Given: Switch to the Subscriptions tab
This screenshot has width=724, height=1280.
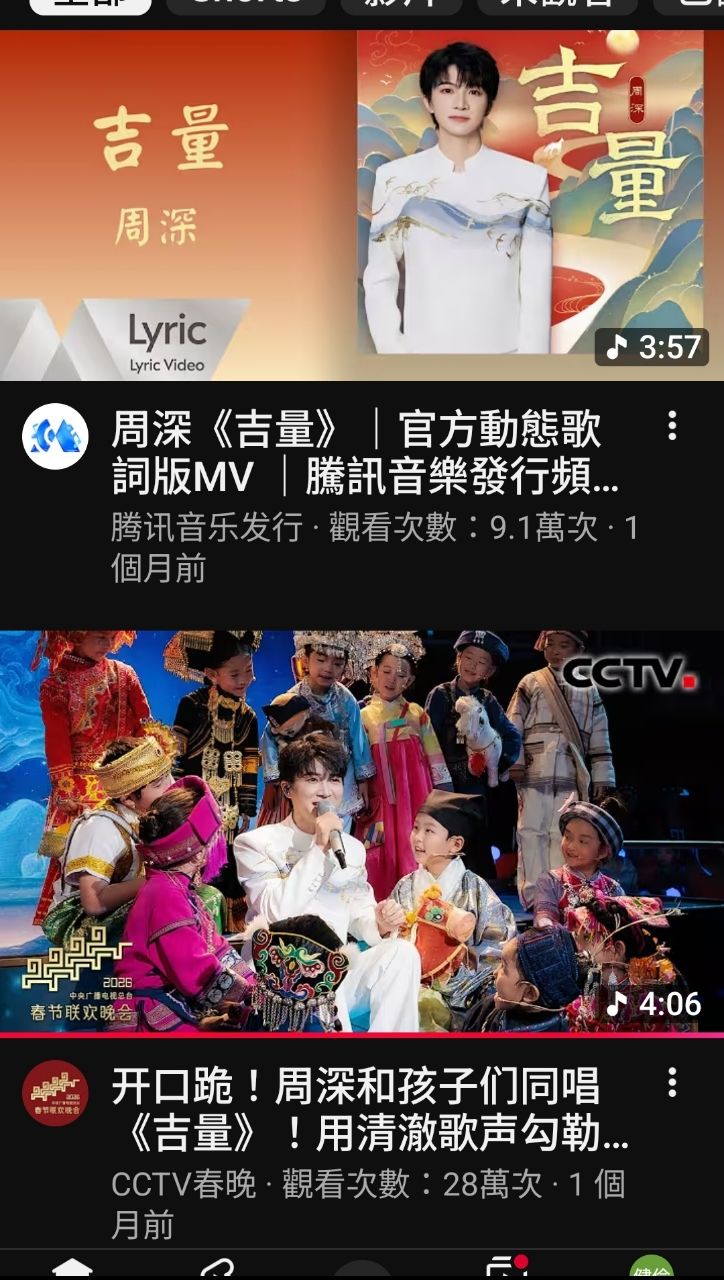Looking at the screenshot, I should click(x=506, y=1268).
